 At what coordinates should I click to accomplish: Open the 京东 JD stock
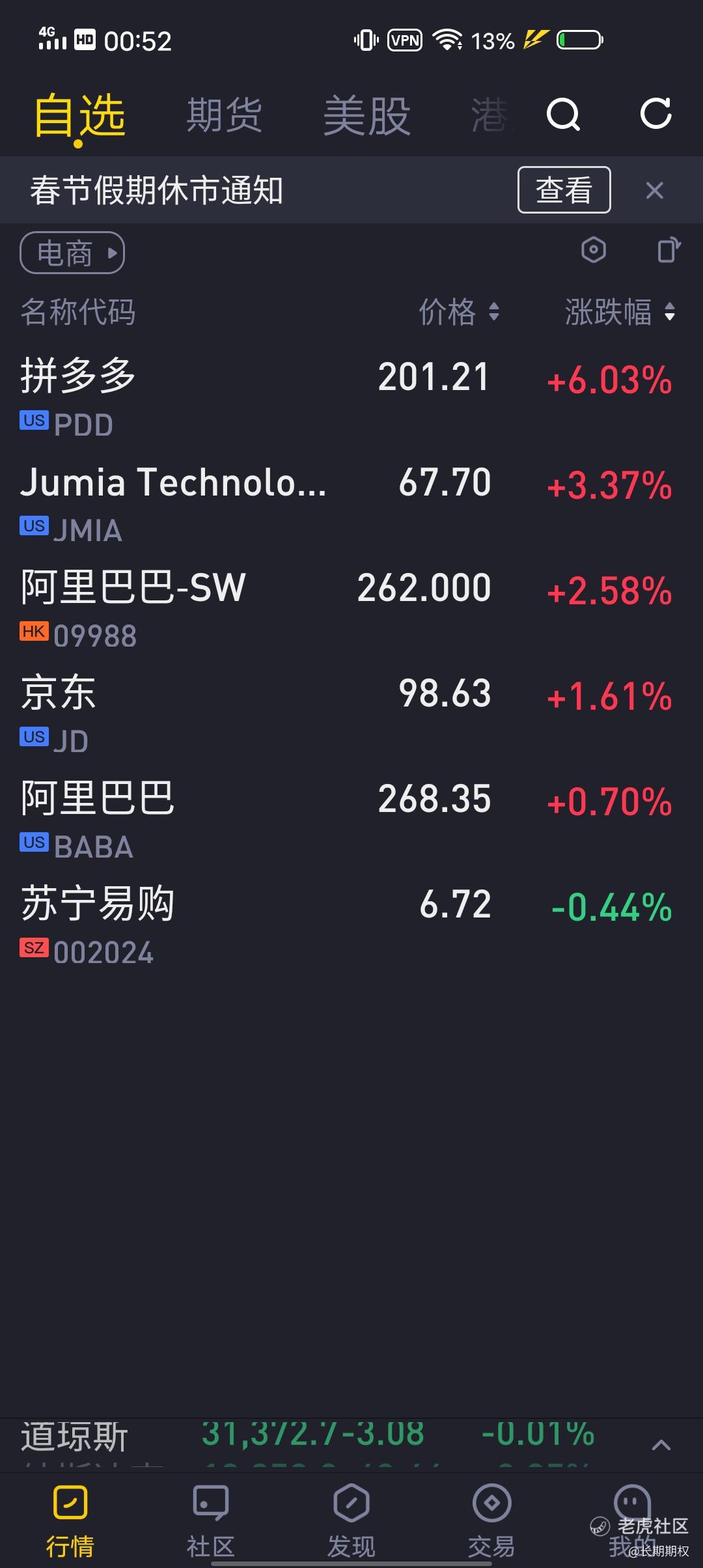tap(351, 714)
